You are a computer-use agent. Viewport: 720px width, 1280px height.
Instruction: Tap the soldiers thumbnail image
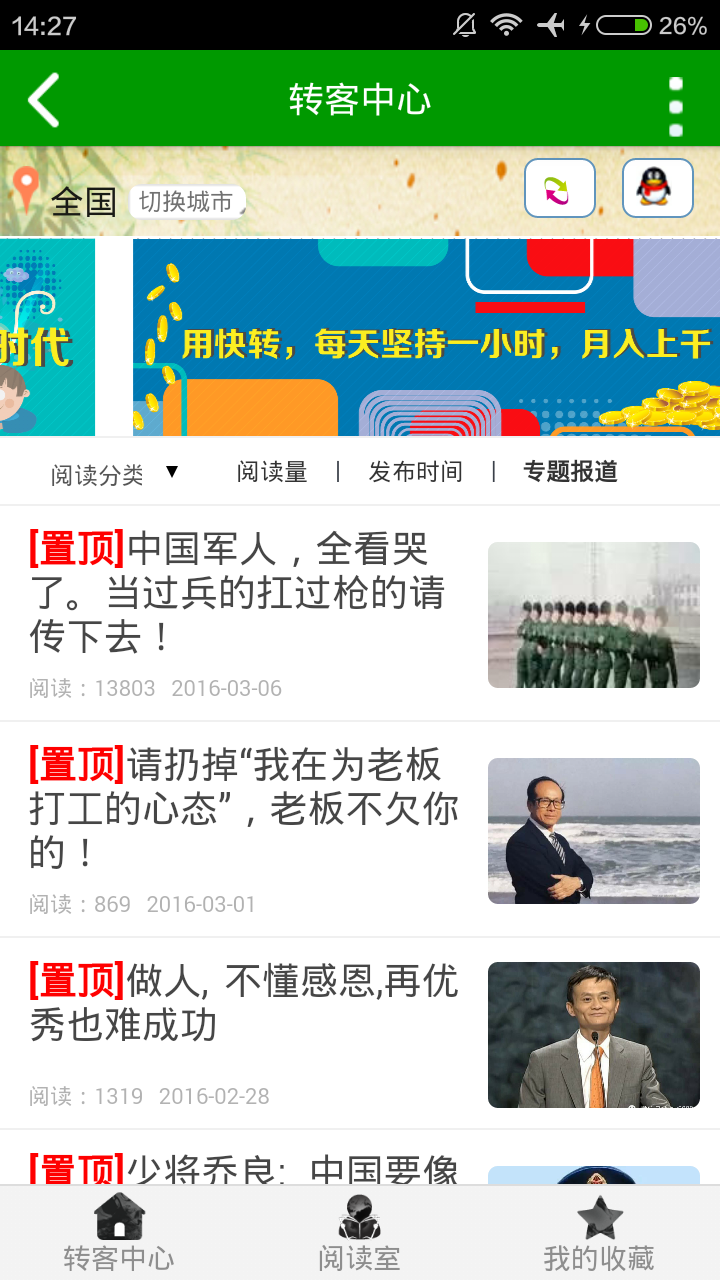tap(593, 614)
